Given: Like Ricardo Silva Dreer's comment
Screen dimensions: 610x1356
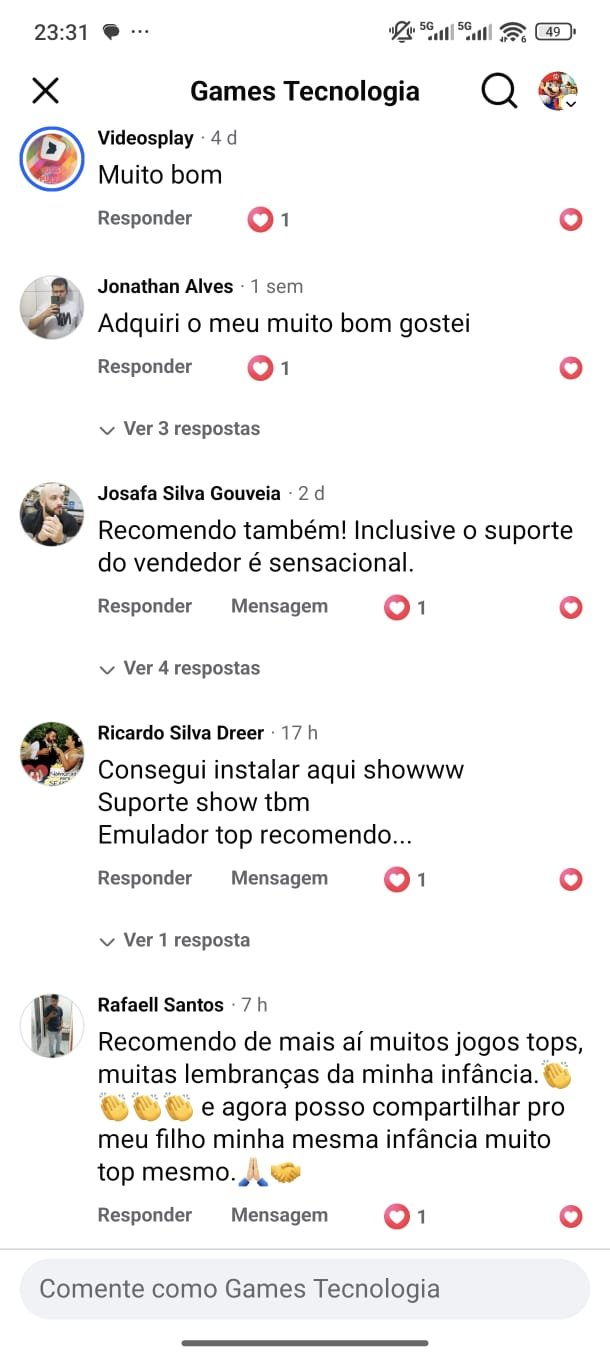Looking at the screenshot, I should (571, 879).
